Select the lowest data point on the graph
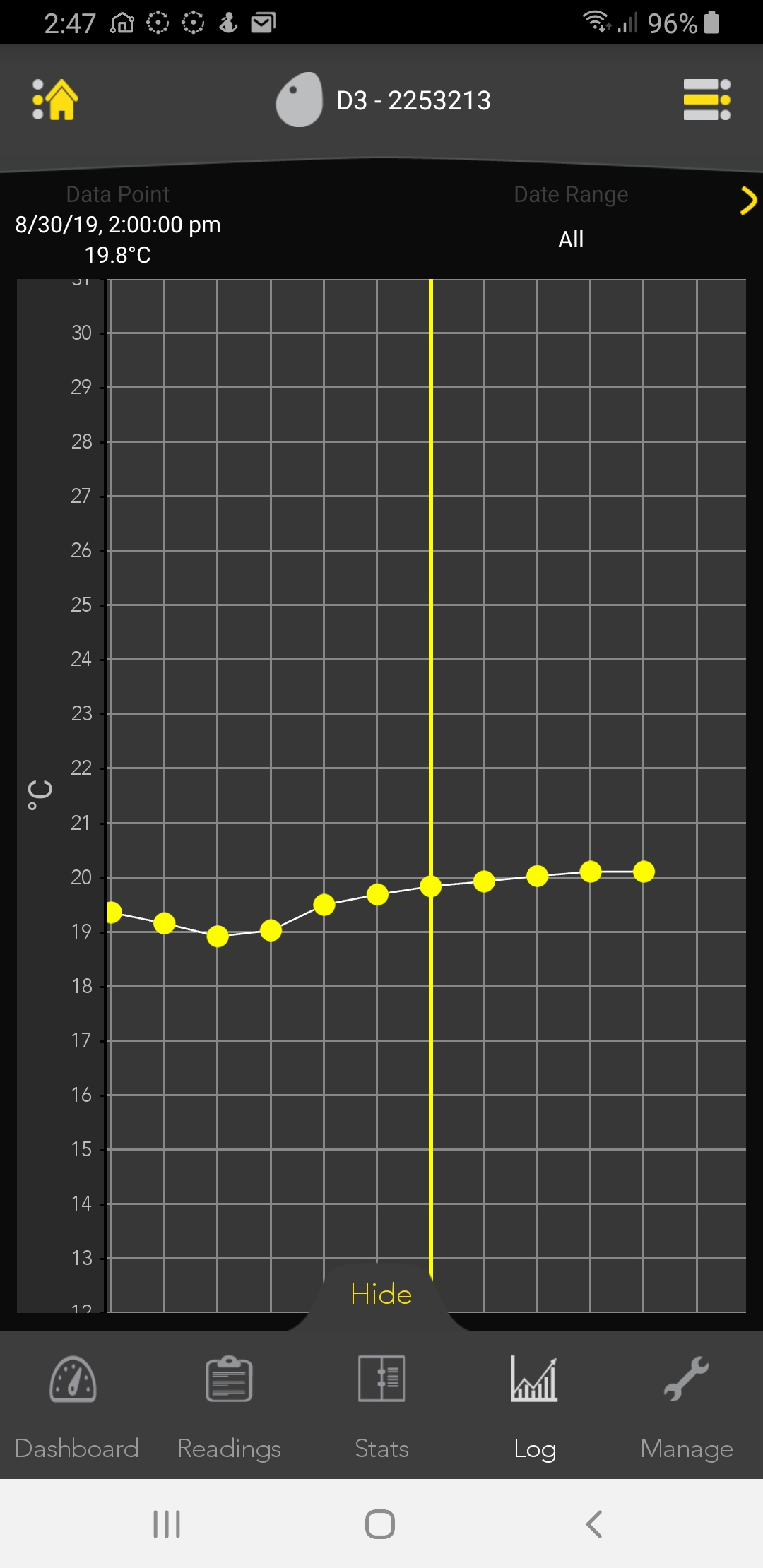This screenshot has width=763, height=1568. [218, 937]
